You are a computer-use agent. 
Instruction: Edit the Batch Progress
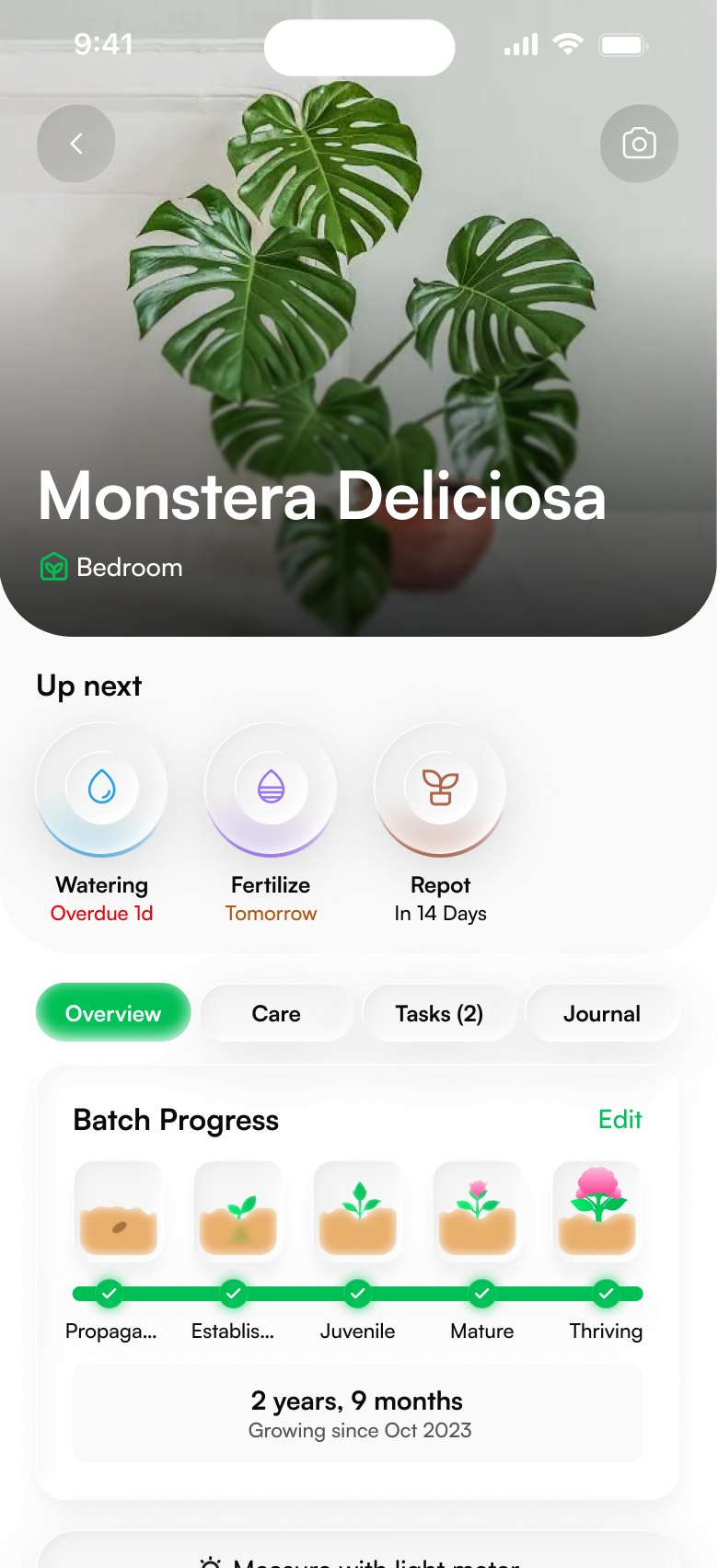point(620,1120)
